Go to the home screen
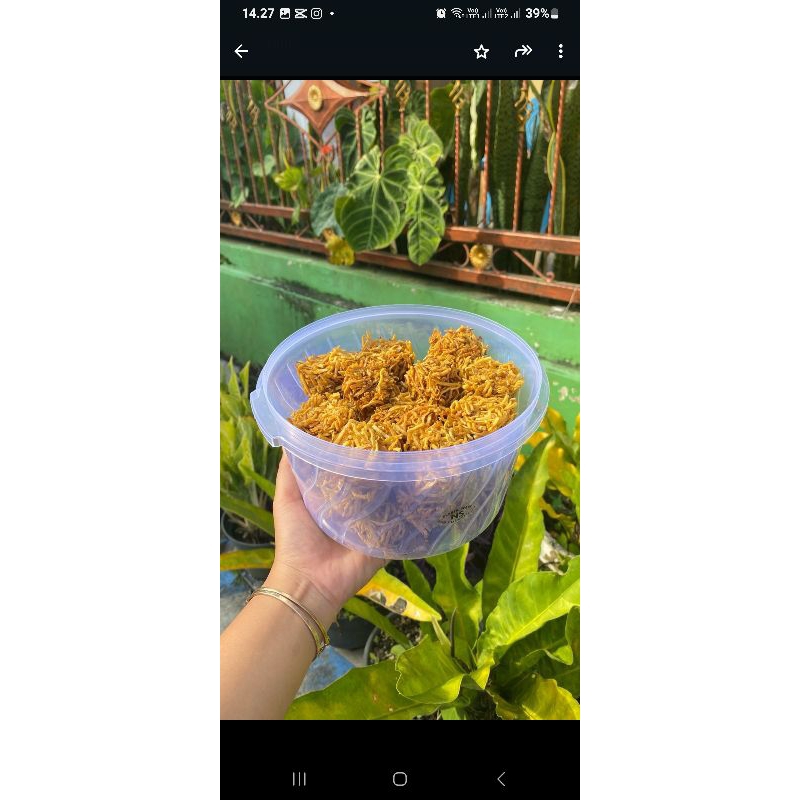 [x=400, y=778]
